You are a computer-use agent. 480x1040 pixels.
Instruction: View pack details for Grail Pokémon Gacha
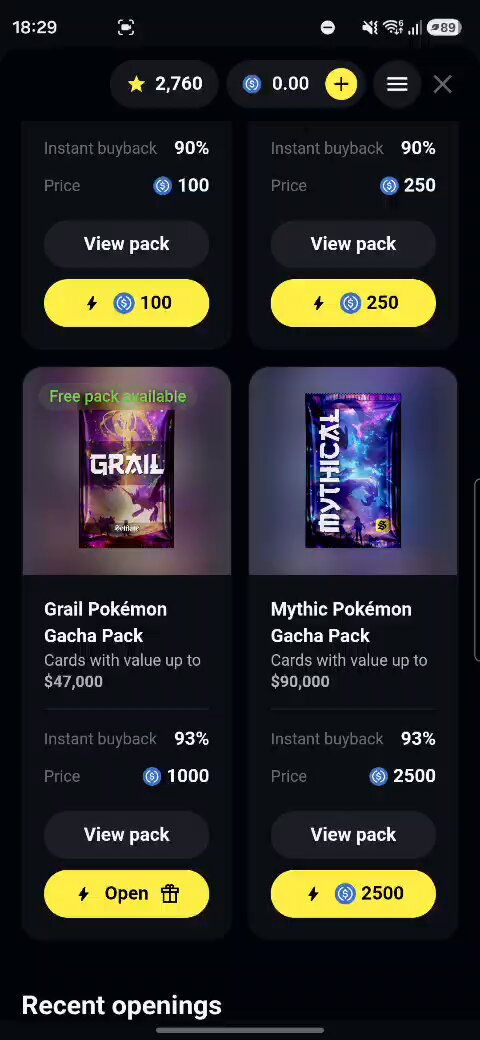(127, 834)
